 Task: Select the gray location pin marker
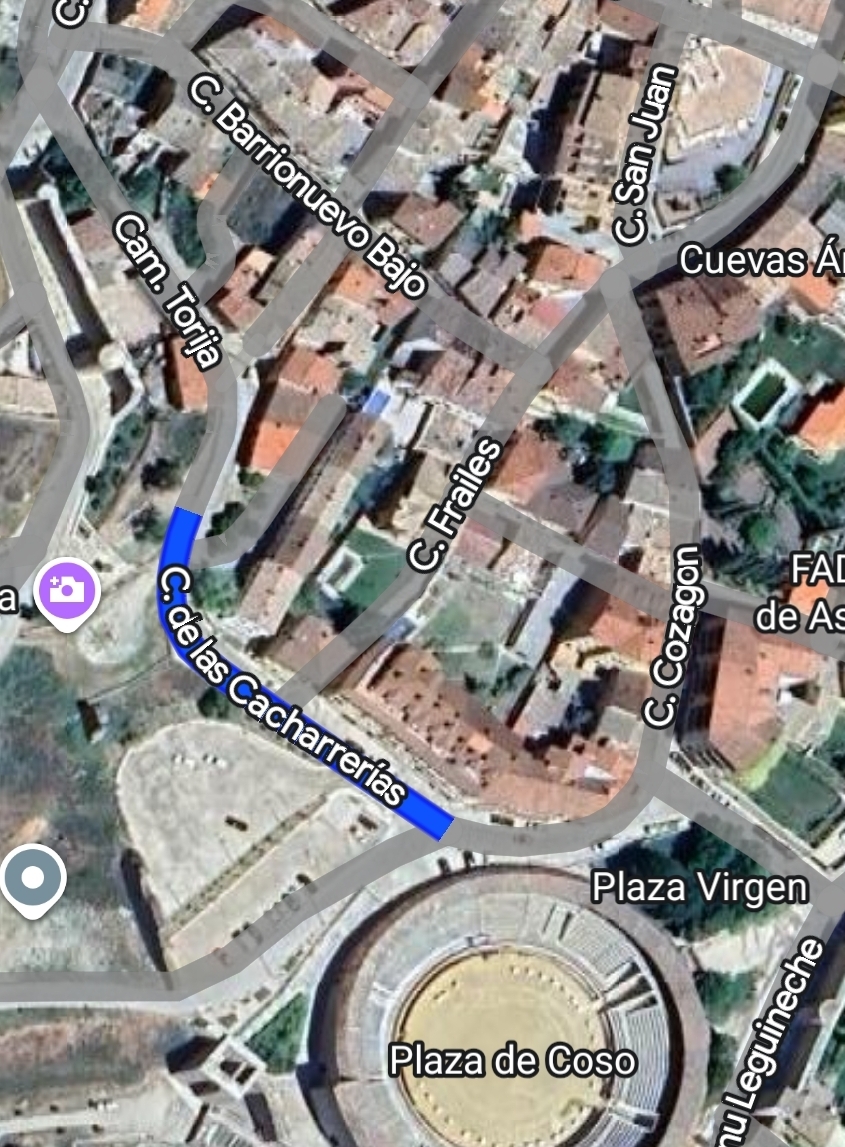tap(33, 878)
